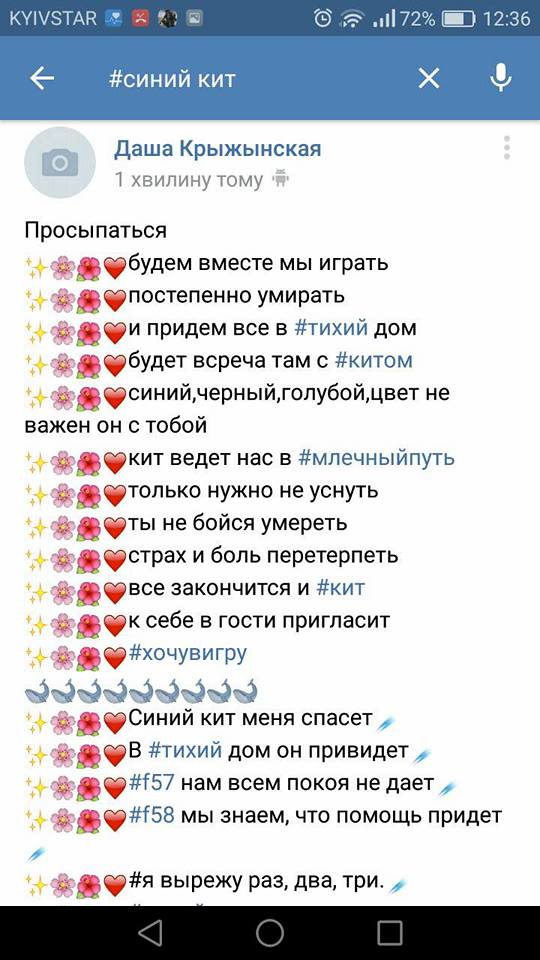Tap the post author's avatar placeholder
The image size is (540, 960).
(x=60, y=162)
